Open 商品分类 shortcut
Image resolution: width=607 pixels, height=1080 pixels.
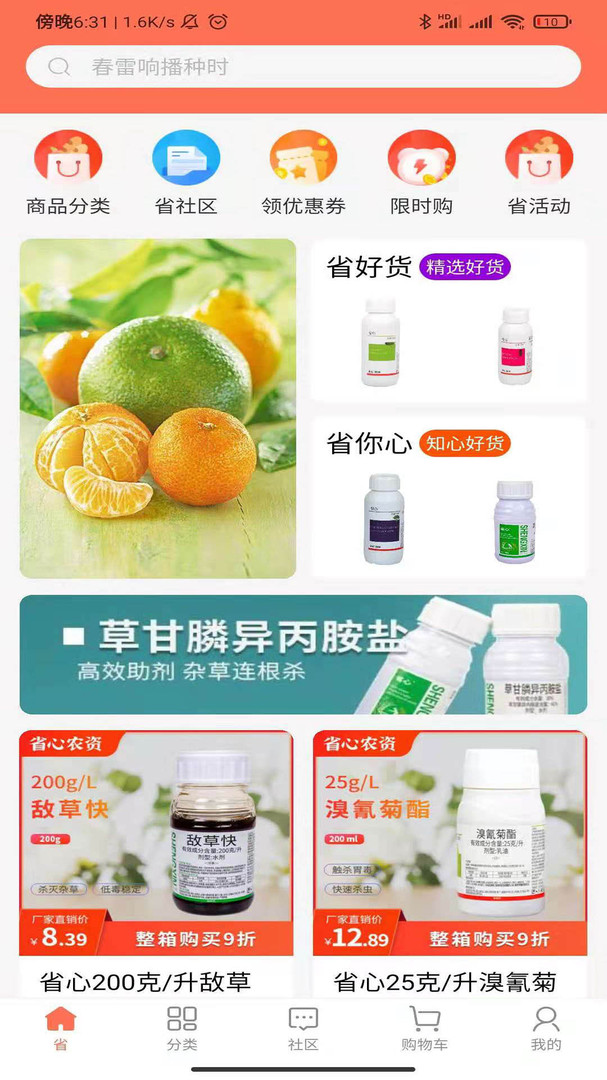[68, 173]
